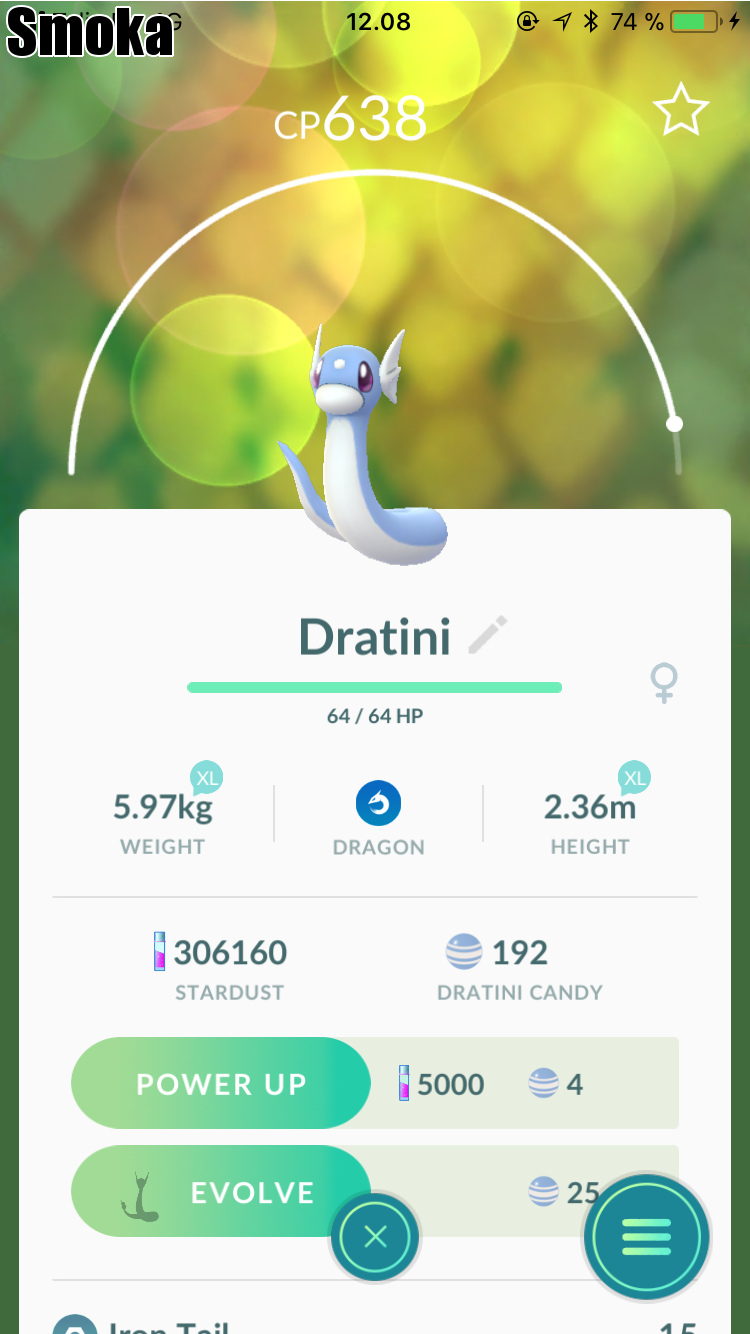Open the round three-line menu button
The width and height of the screenshot is (750, 1334).
click(x=646, y=1237)
